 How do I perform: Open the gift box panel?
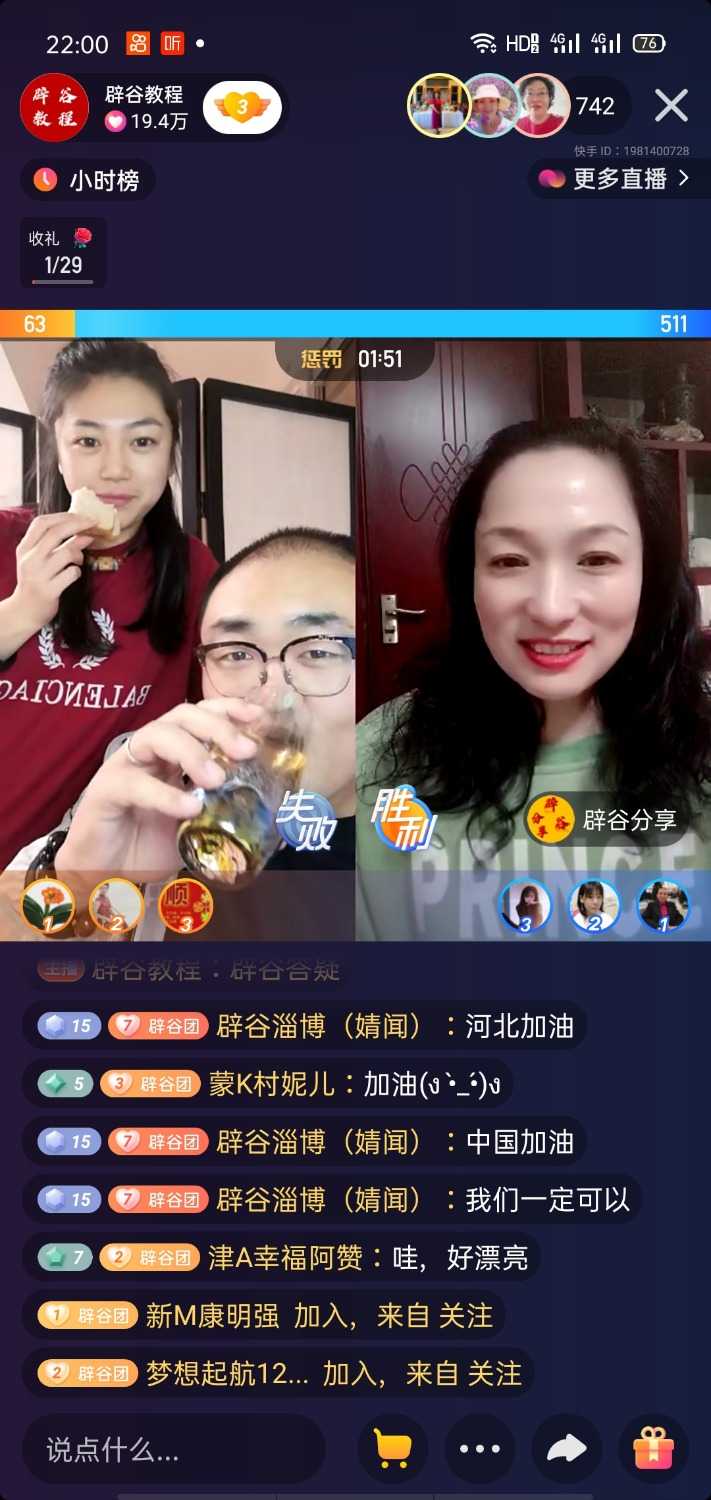pos(653,1448)
